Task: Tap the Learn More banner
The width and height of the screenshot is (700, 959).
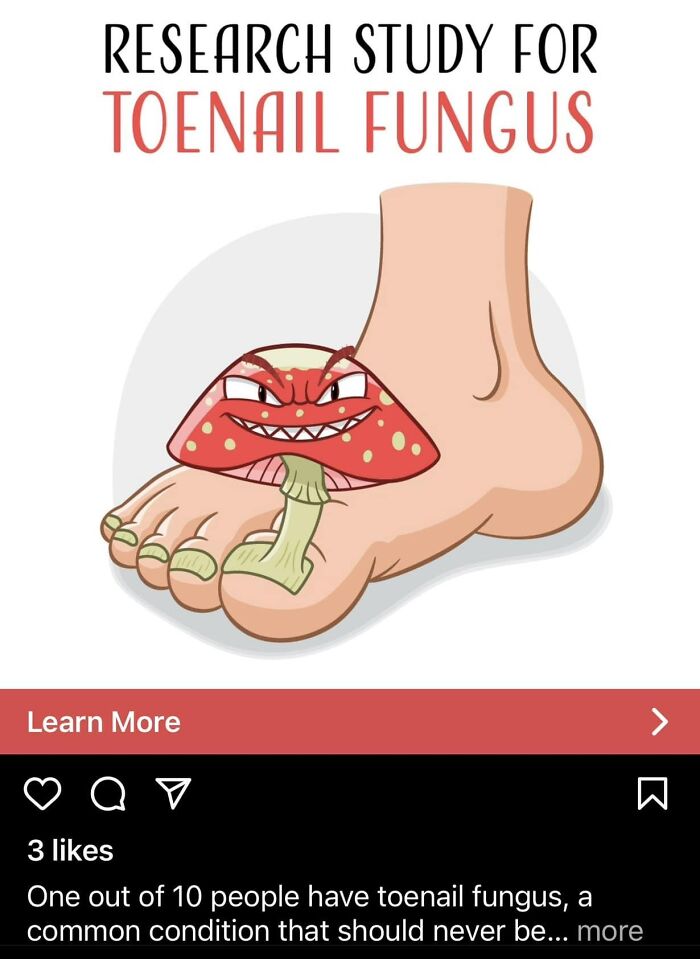Action: coord(349,721)
